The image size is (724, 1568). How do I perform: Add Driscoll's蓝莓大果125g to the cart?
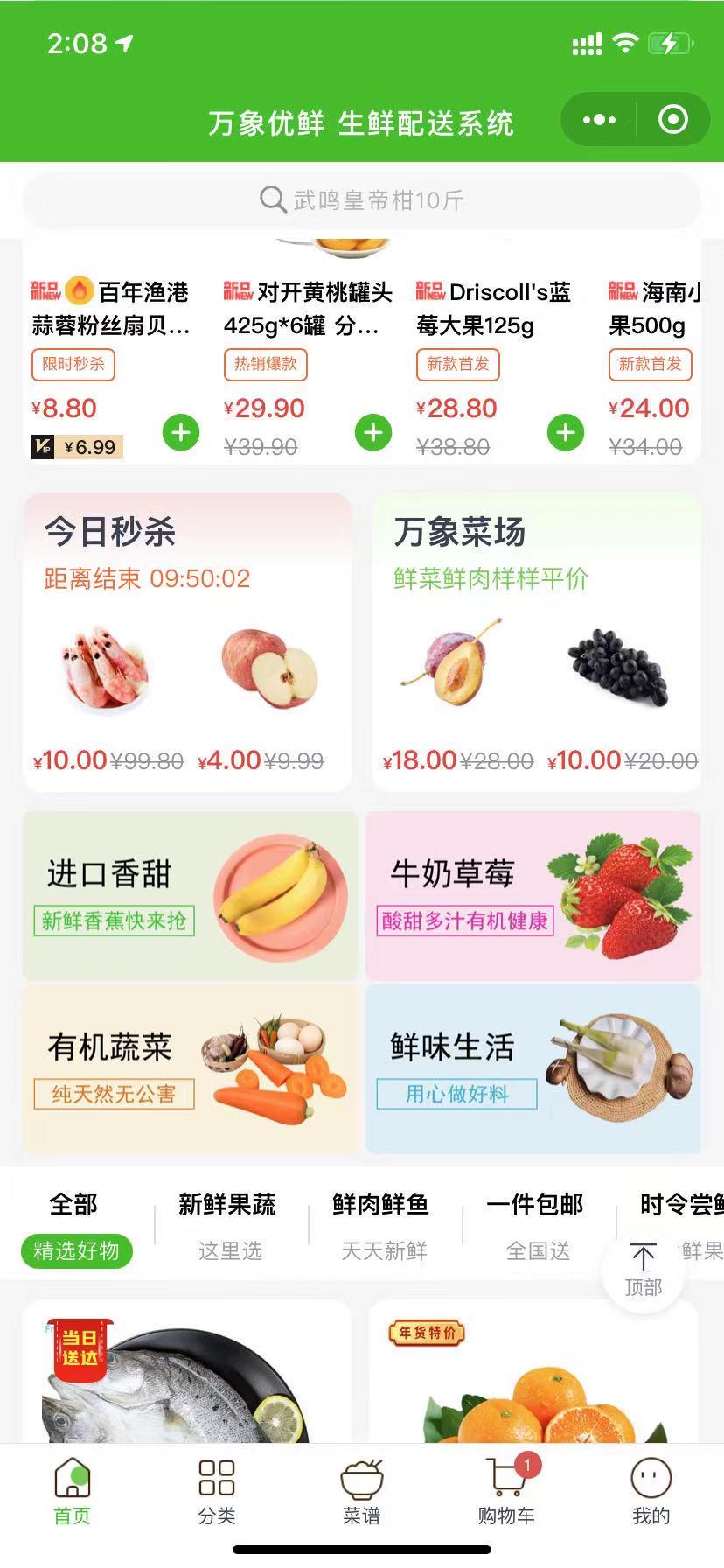566,432
